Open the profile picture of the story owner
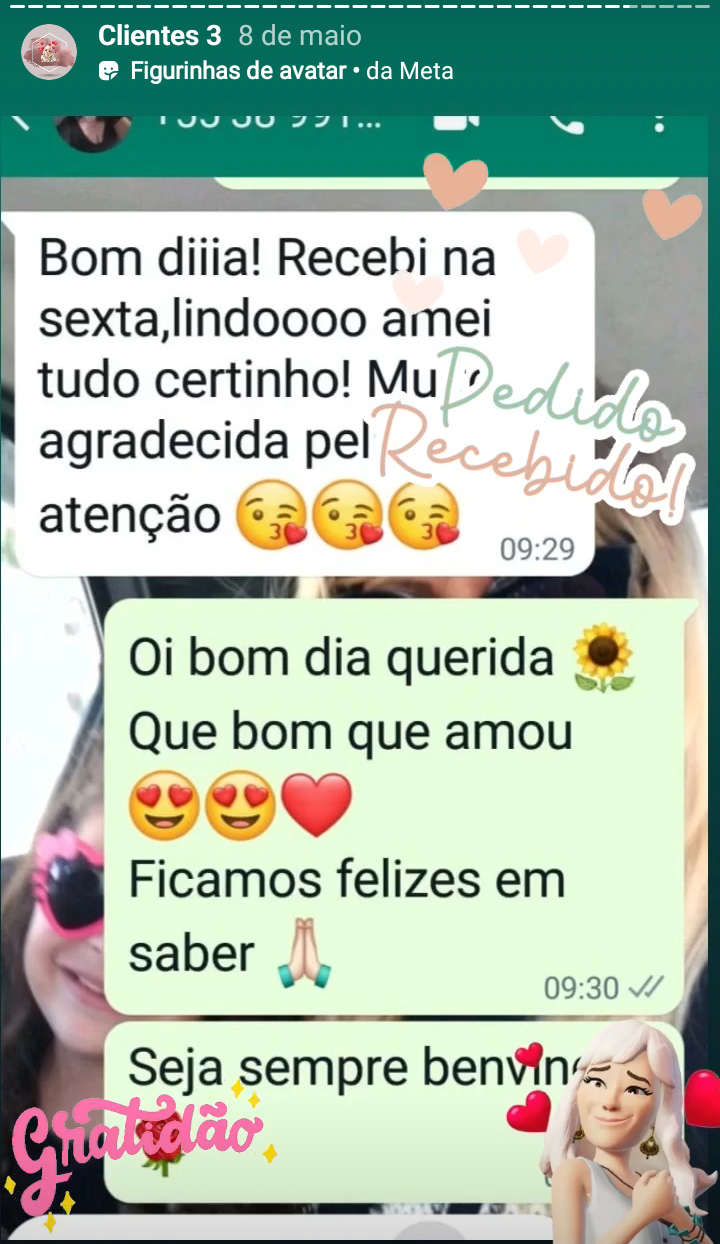Image resolution: width=720 pixels, height=1244 pixels. (49, 52)
